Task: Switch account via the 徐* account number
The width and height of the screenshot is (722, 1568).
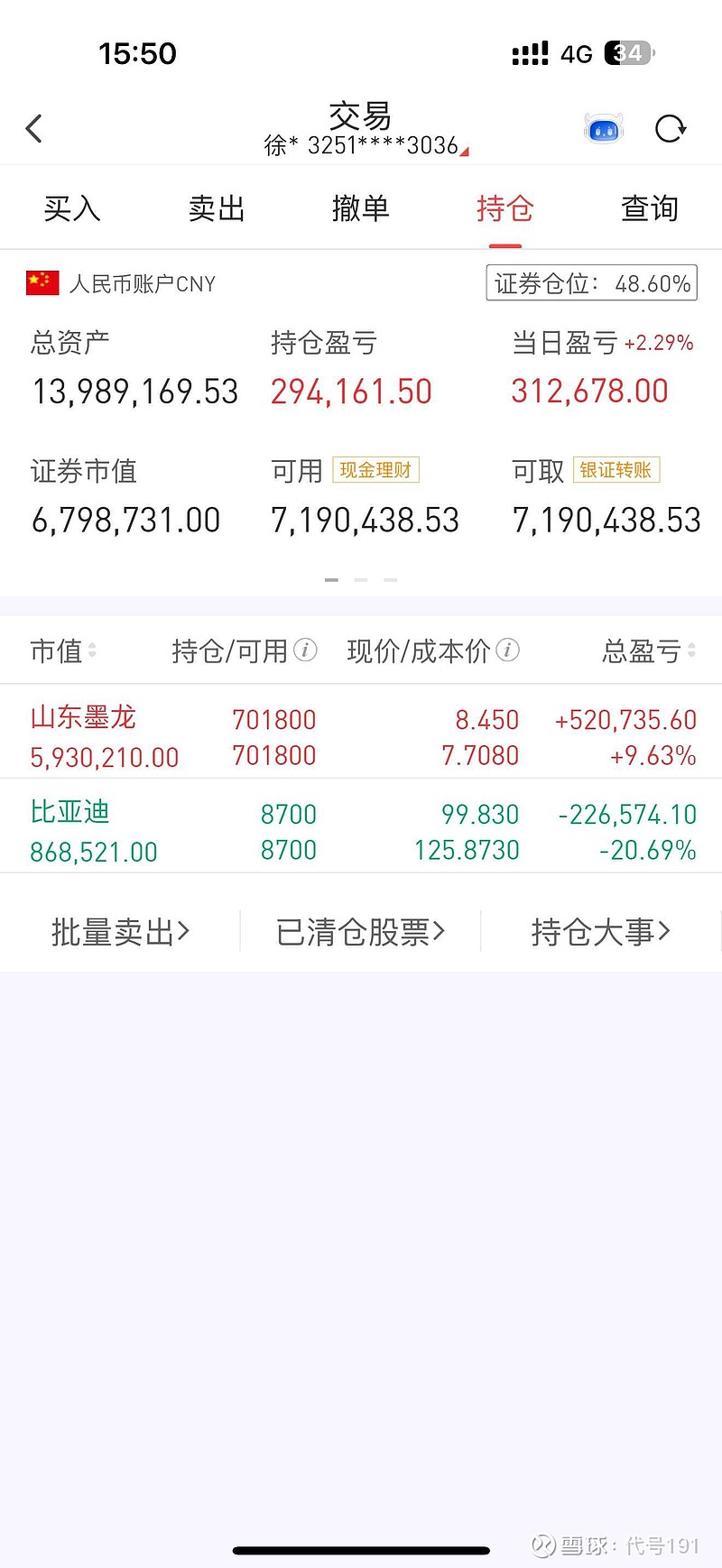Action: click(366, 145)
